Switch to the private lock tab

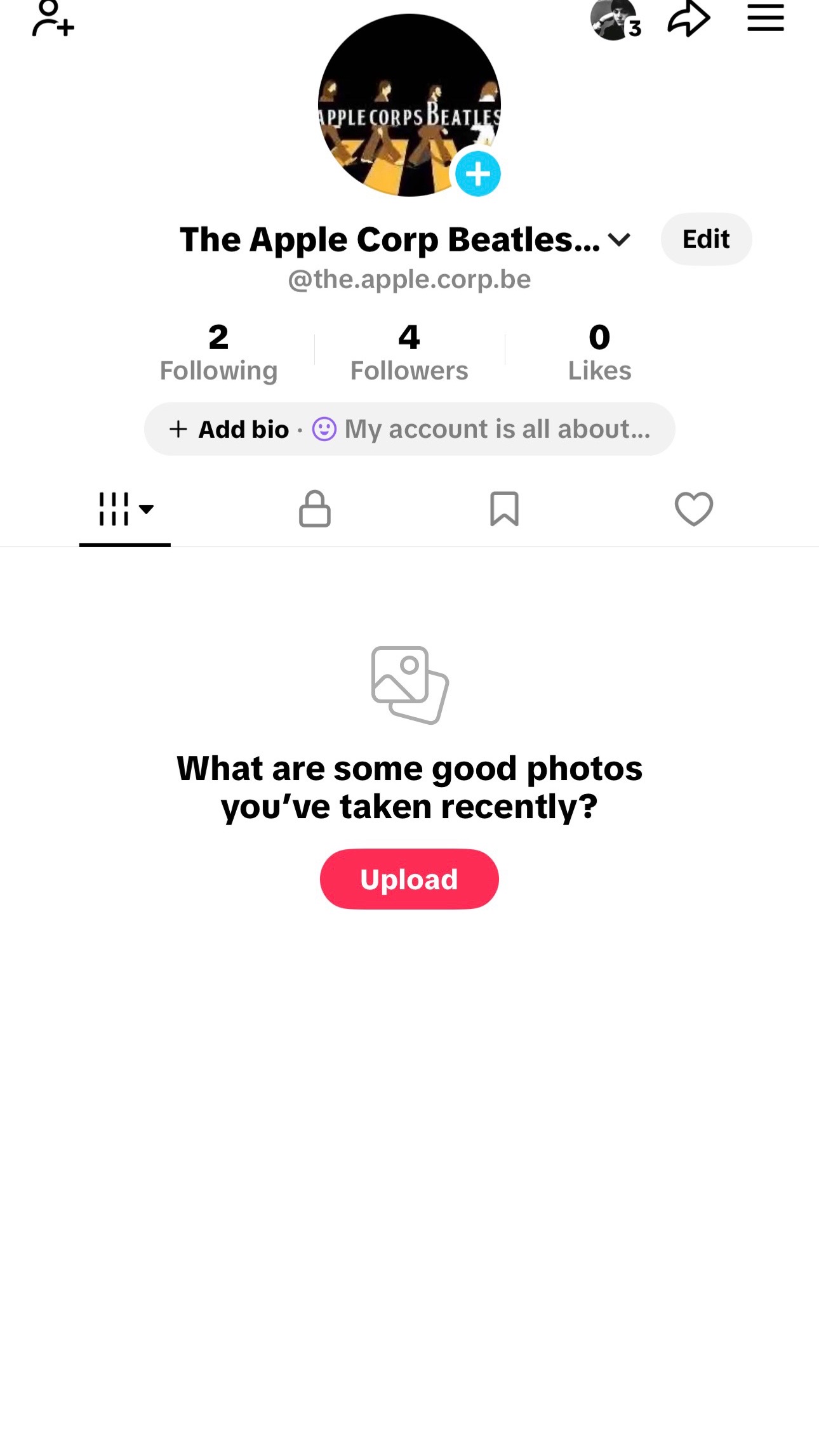(x=315, y=509)
